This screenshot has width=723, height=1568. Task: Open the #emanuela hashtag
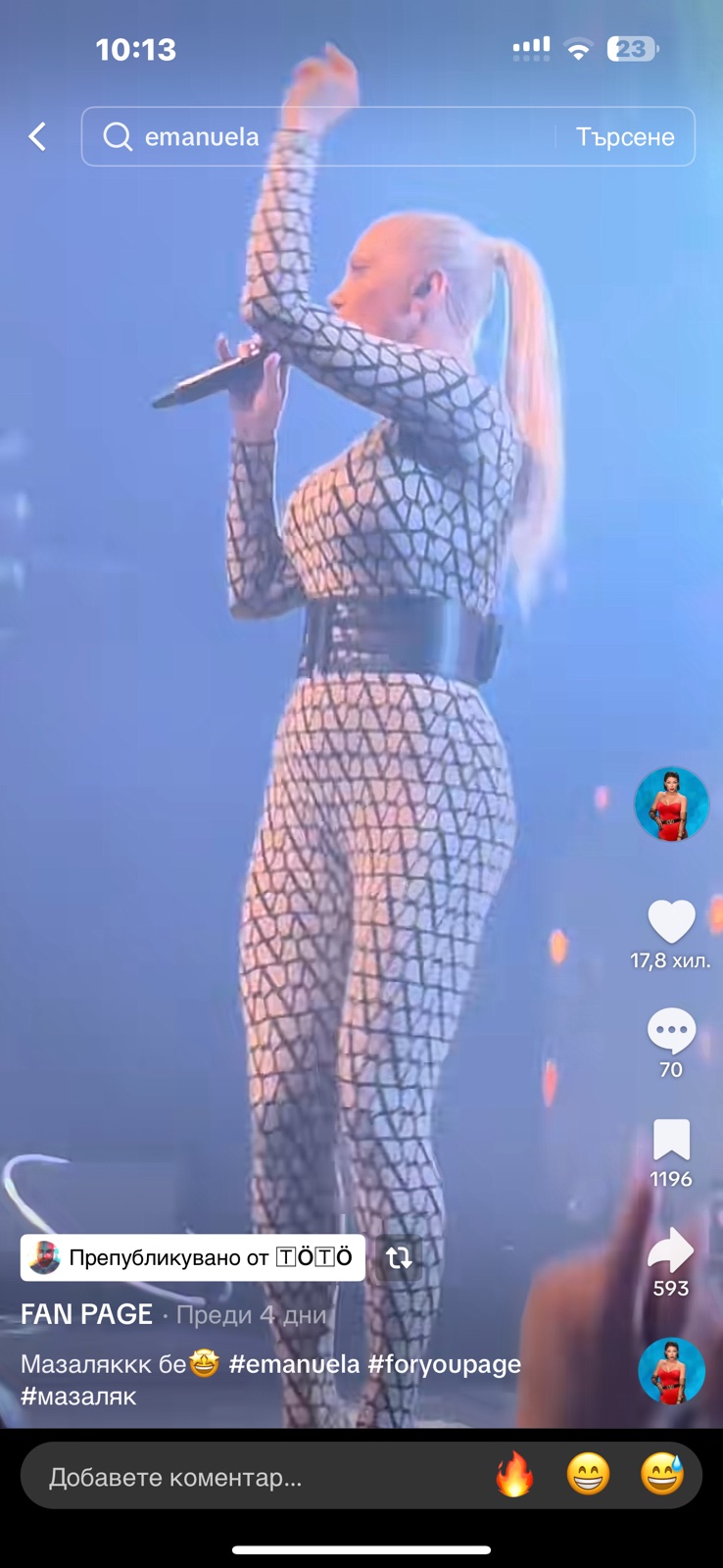(294, 1364)
